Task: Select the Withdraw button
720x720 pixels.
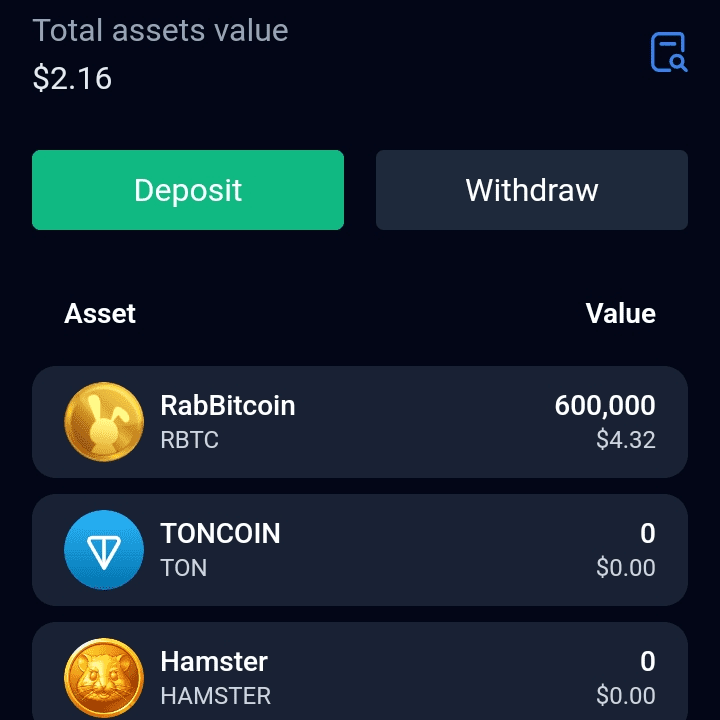Action: pyautogui.click(x=531, y=190)
